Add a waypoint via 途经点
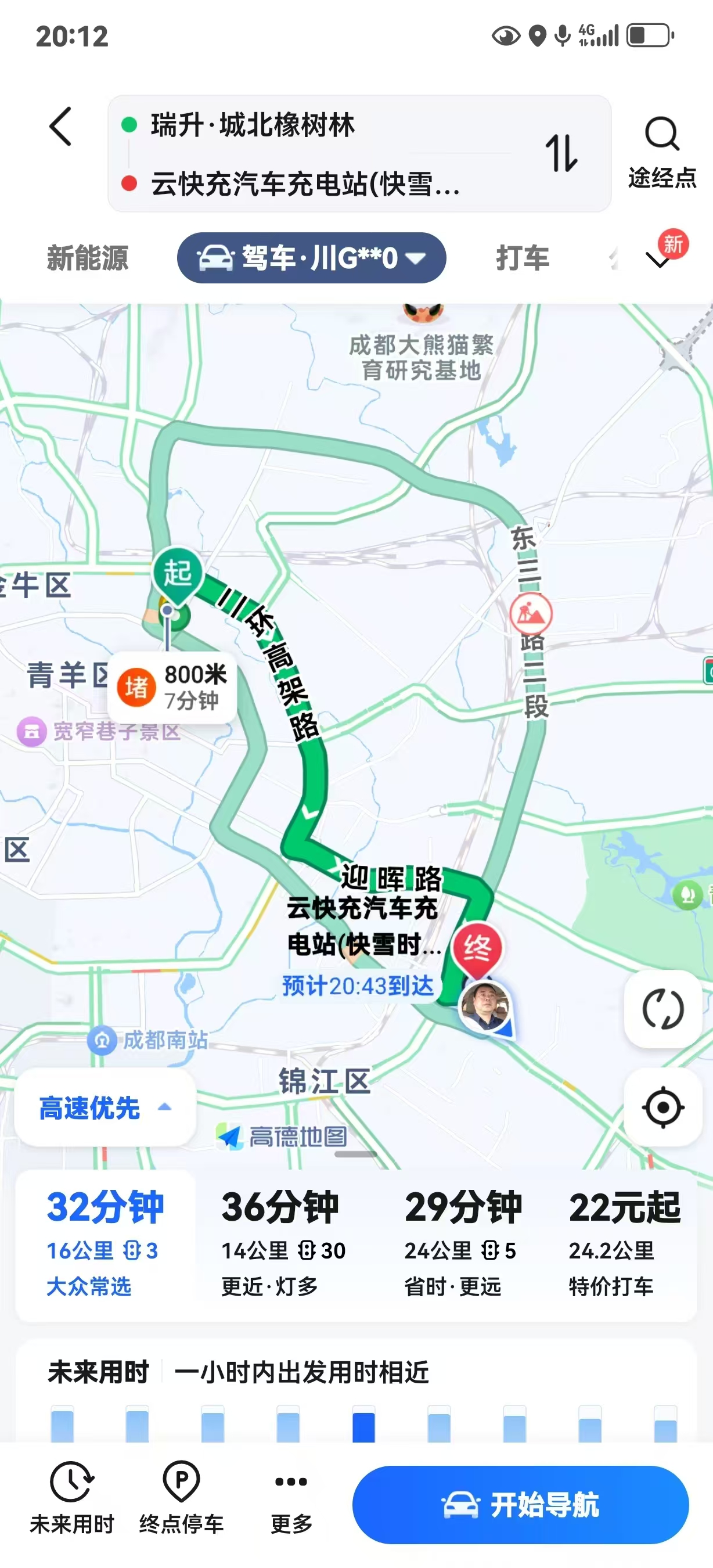Viewport: 713px width, 1568px height. click(x=662, y=152)
